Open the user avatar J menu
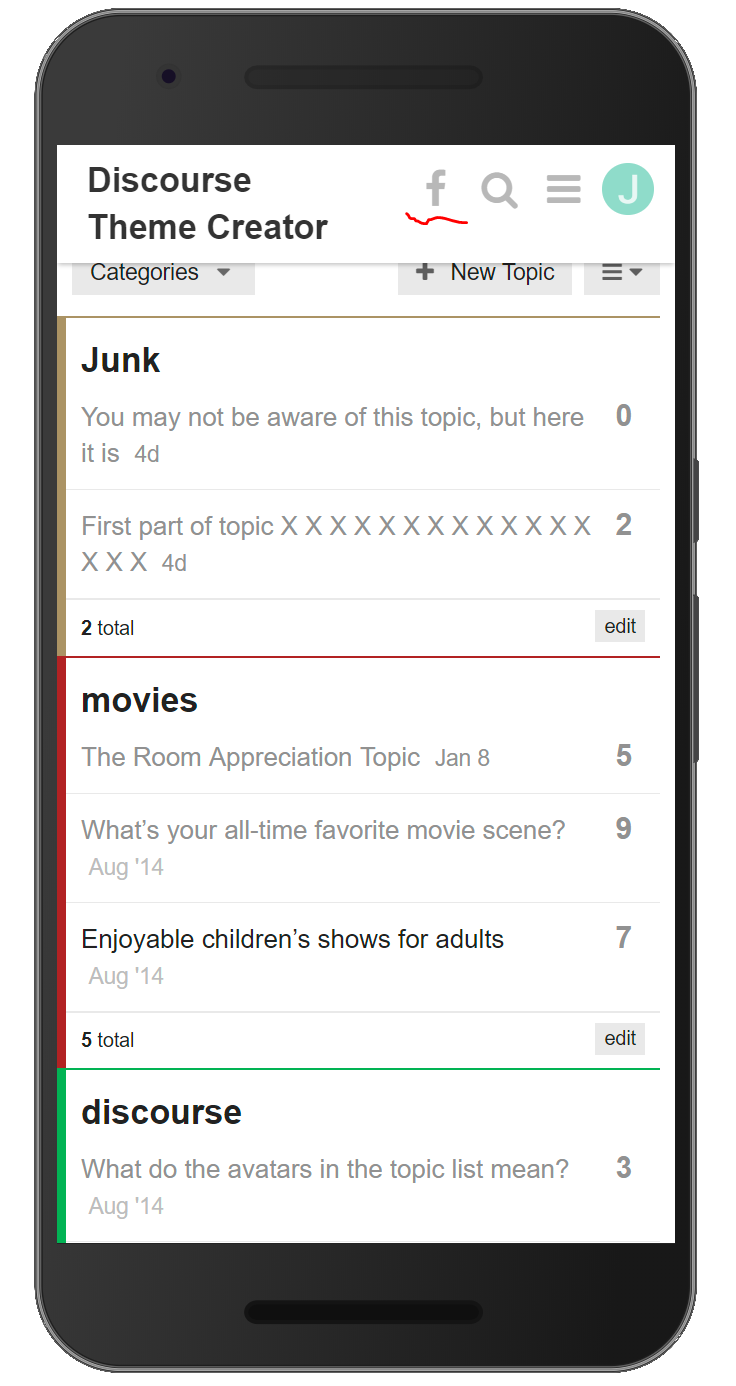The height and width of the screenshot is (1386, 736). point(628,189)
